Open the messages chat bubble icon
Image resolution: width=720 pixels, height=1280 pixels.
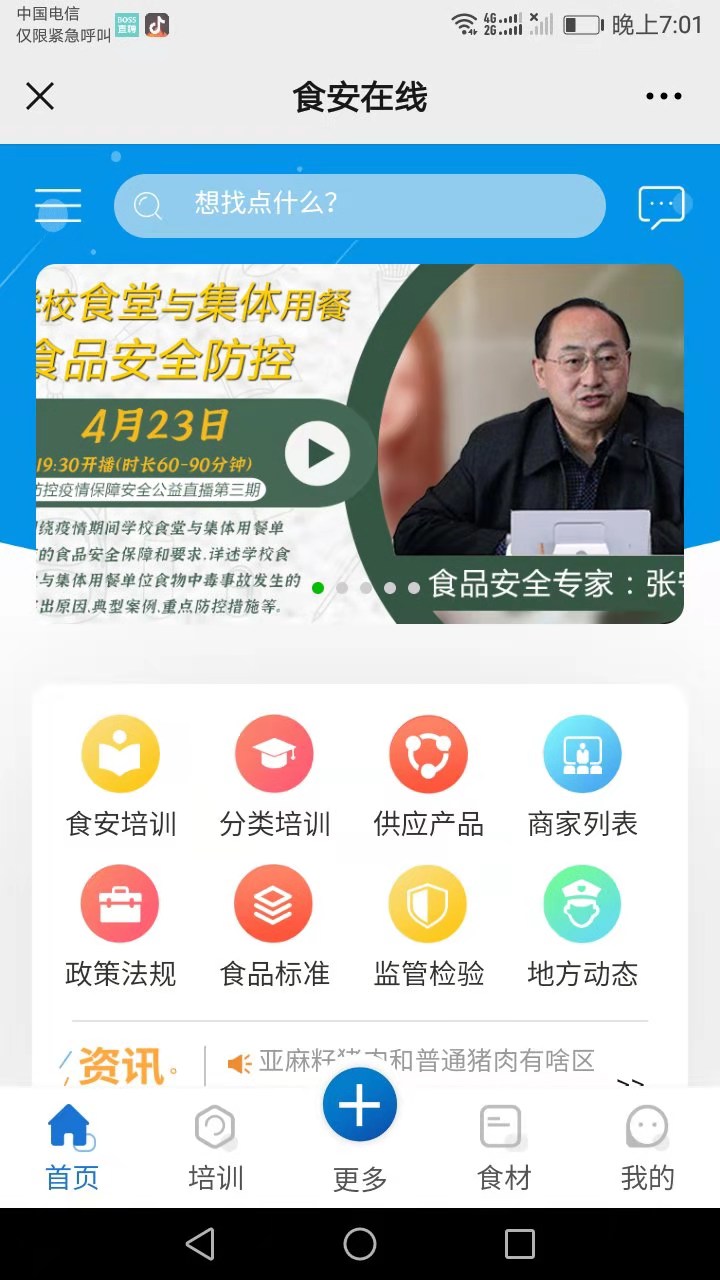(x=661, y=206)
